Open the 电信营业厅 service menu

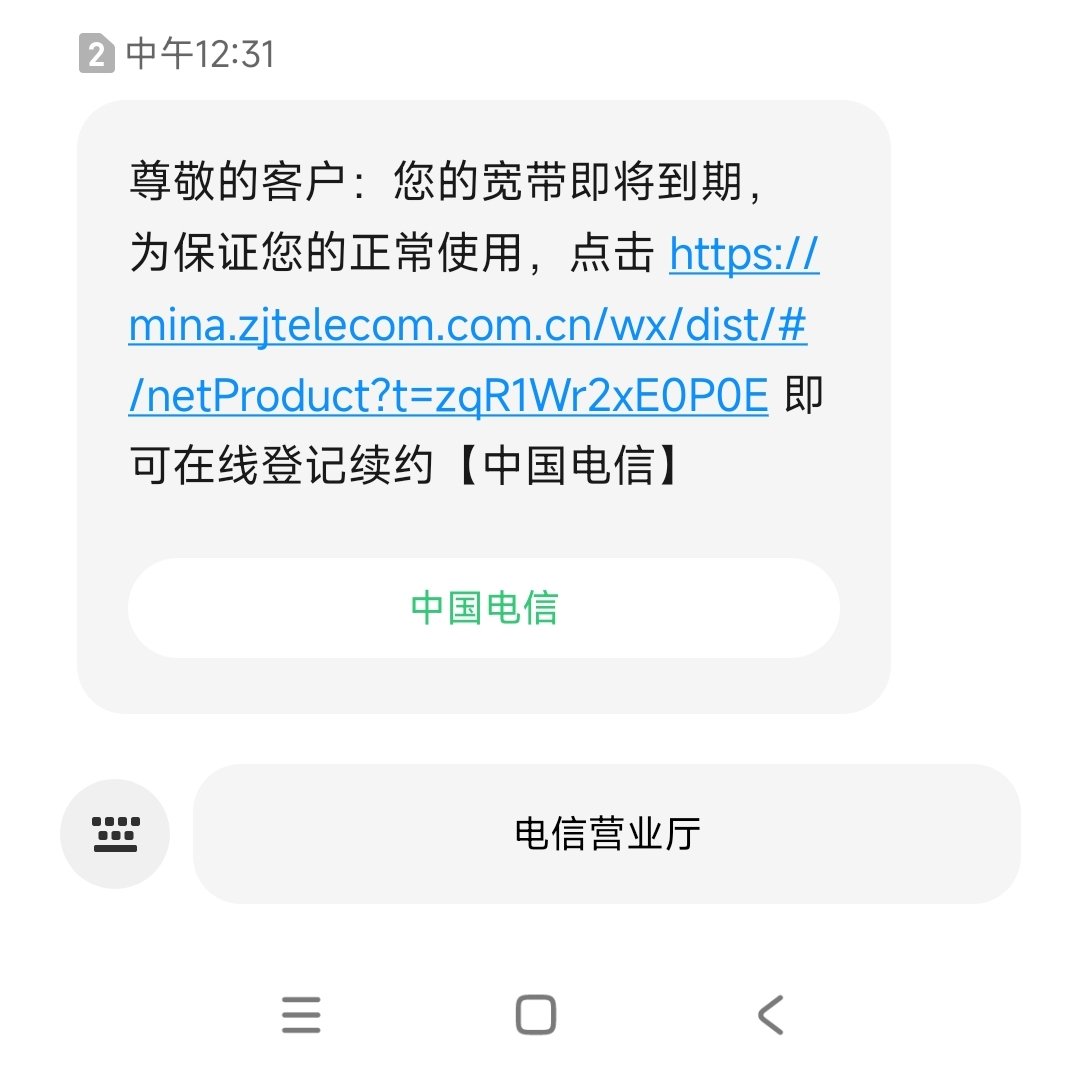(607, 834)
